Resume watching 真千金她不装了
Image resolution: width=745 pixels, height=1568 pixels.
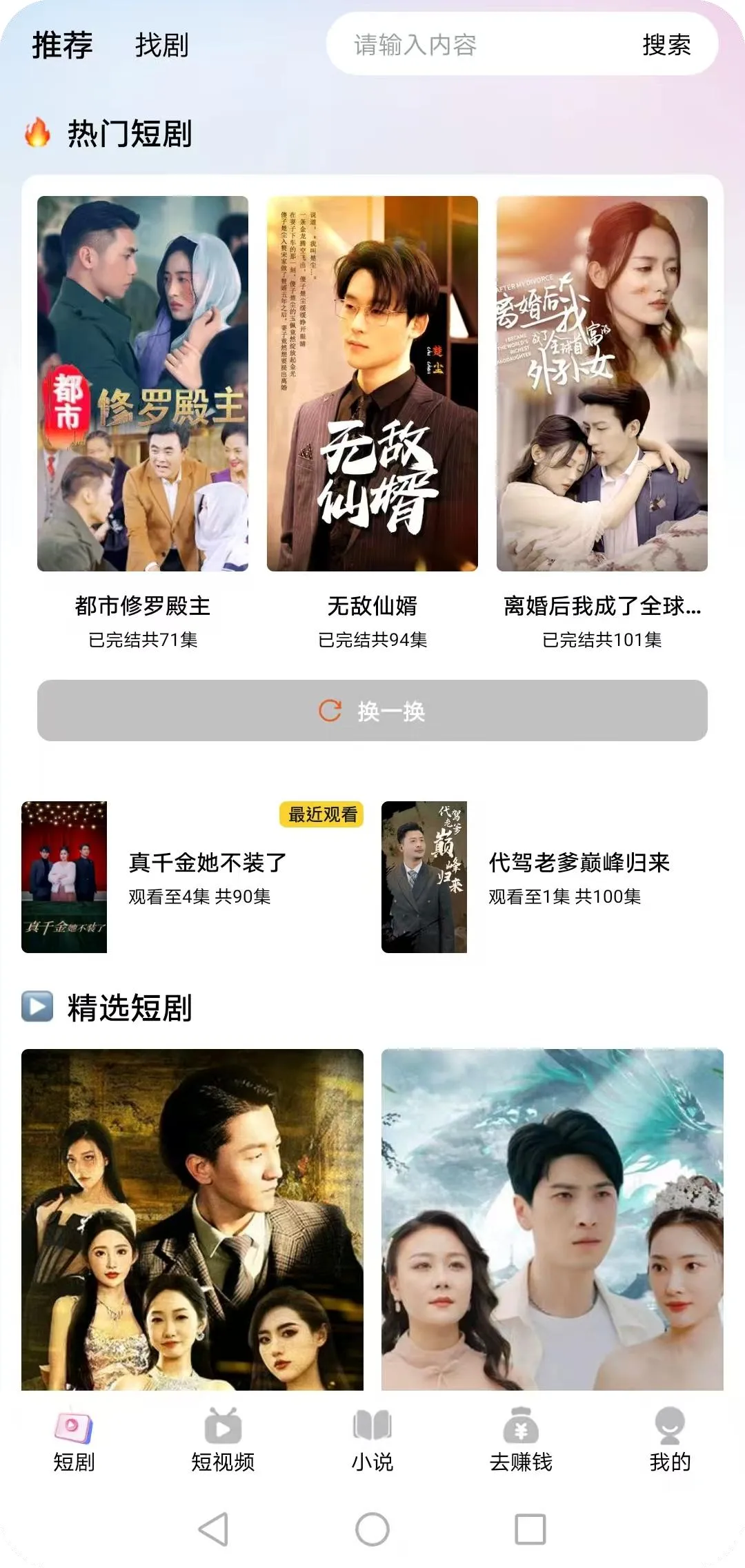coord(193,877)
